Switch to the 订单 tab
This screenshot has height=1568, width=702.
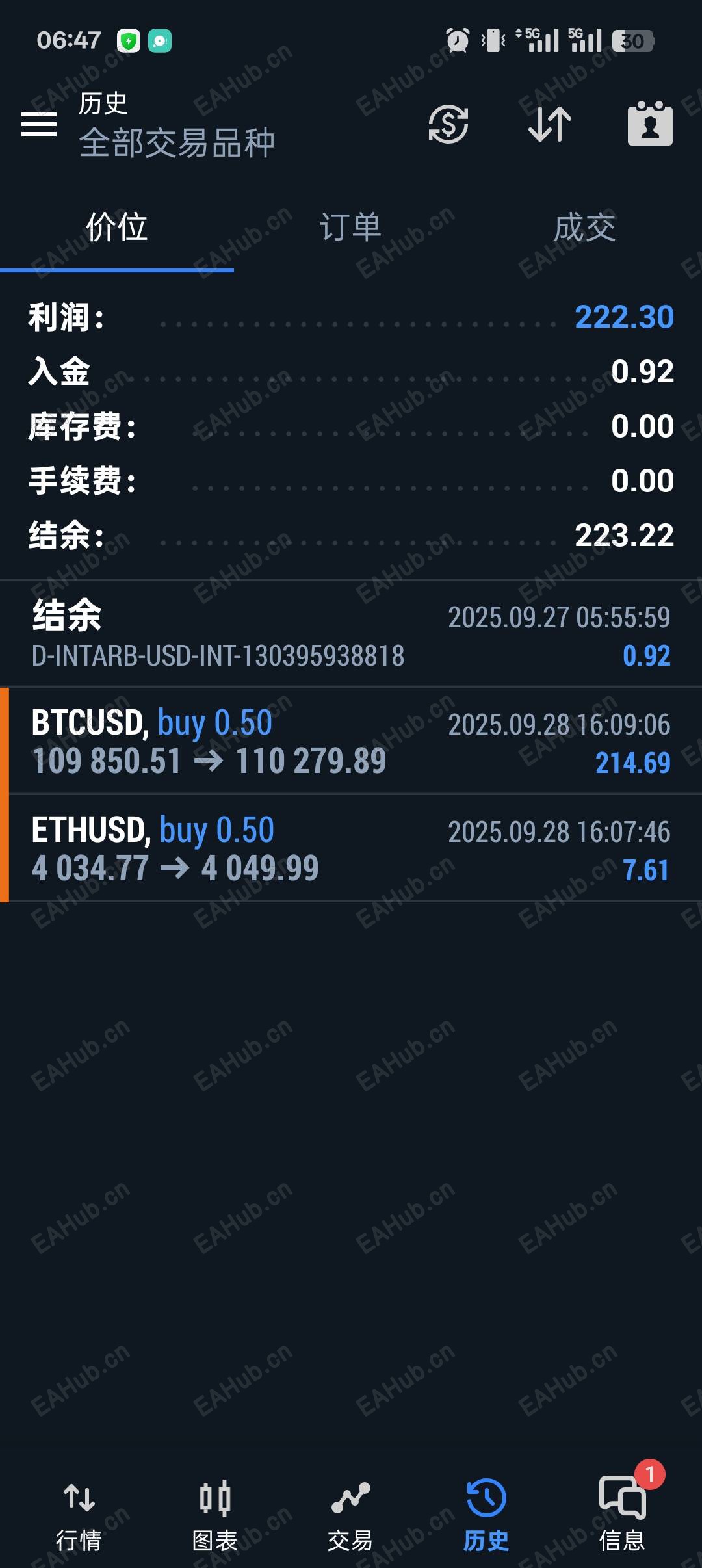[351, 228]
